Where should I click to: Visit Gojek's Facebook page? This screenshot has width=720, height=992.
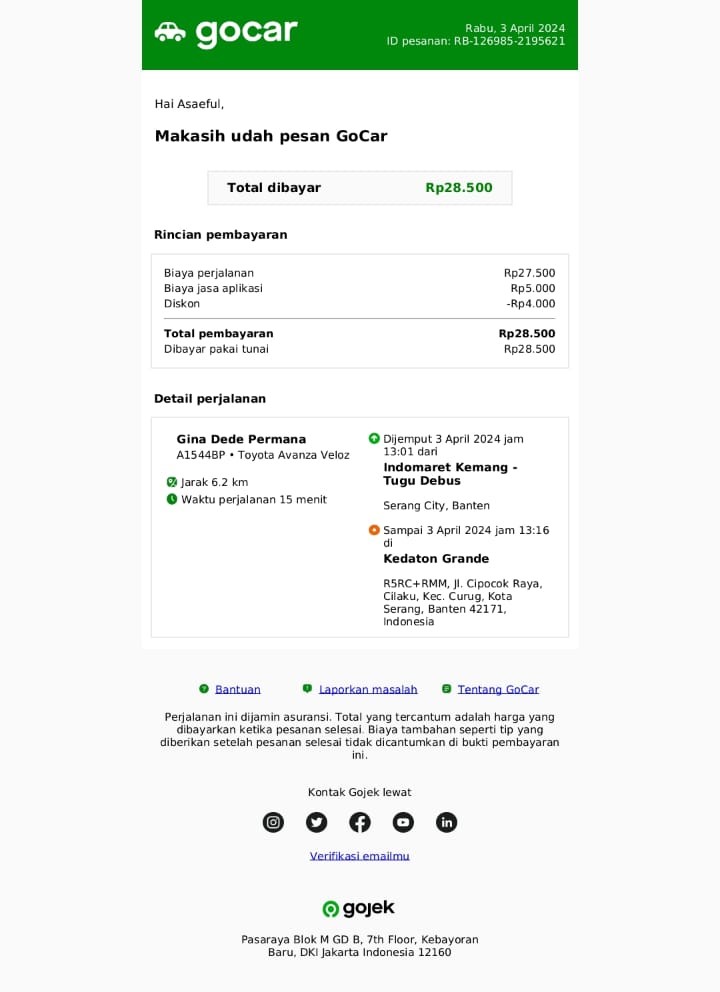tap(360, 822)
